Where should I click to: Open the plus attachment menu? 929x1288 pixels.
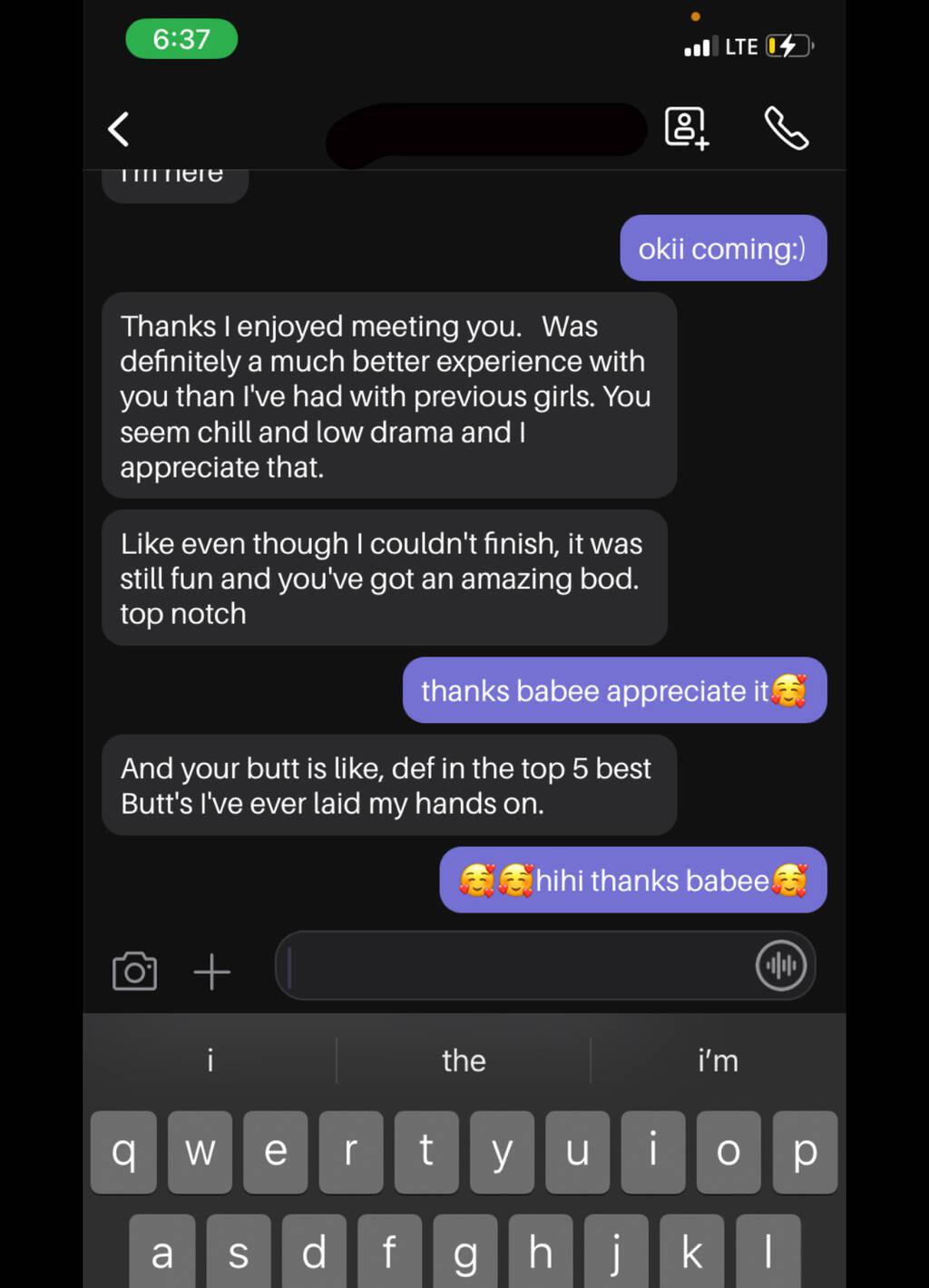[x=212, y=971]
